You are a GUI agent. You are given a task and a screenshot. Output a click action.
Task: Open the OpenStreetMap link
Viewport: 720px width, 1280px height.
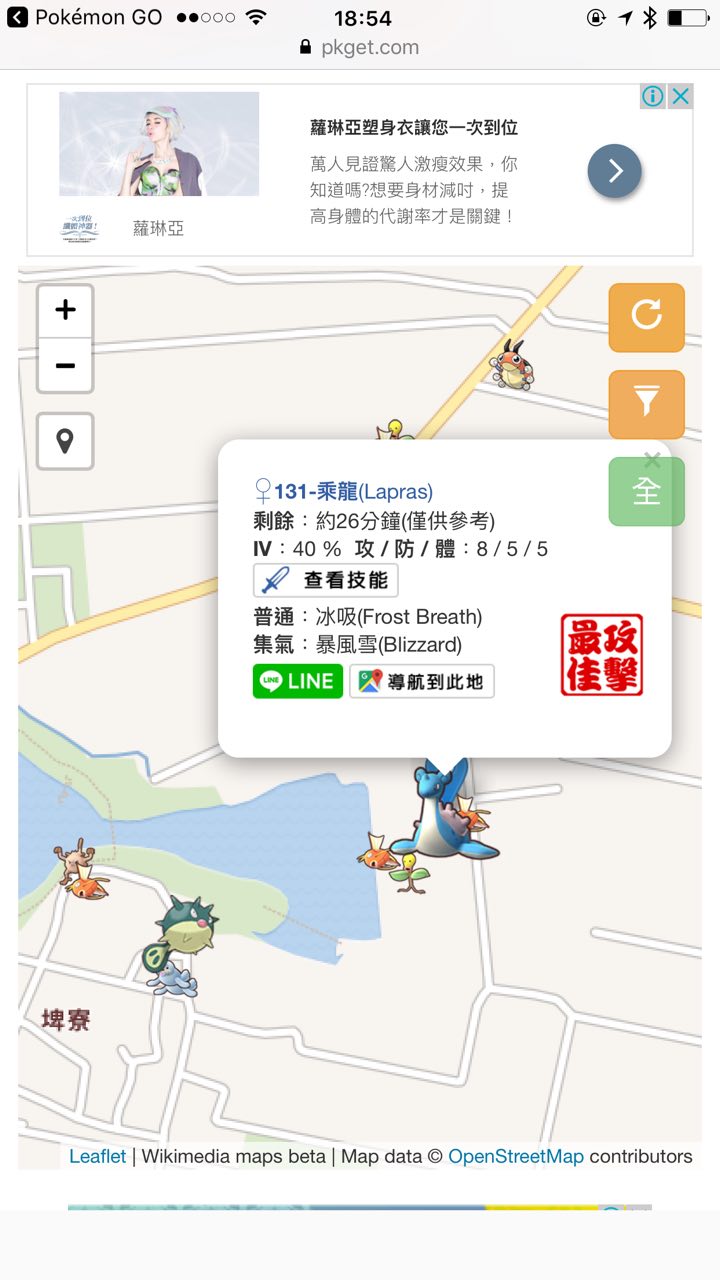click(515, 1156)
